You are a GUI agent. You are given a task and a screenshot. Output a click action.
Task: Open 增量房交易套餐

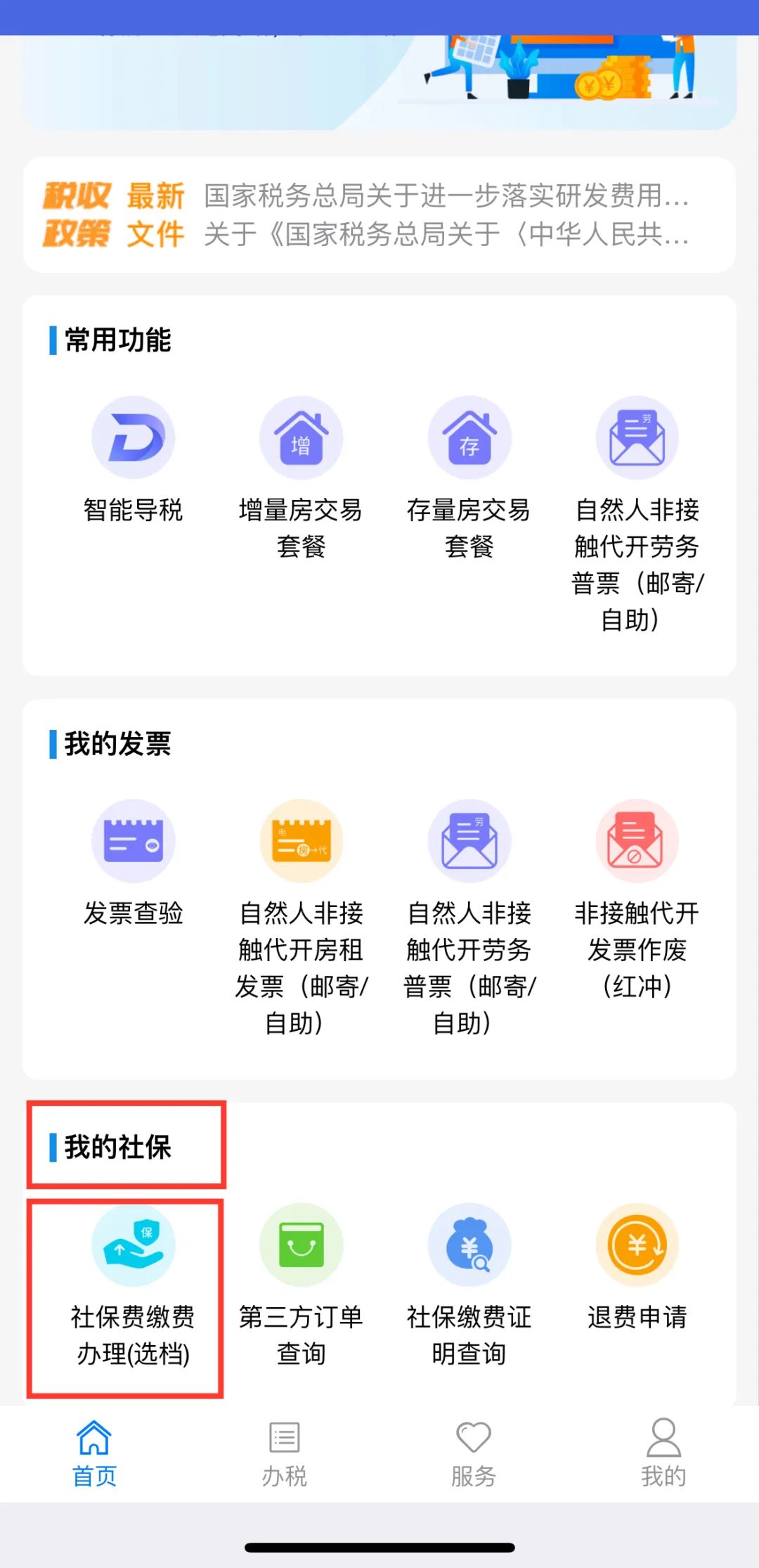(301, 478)
